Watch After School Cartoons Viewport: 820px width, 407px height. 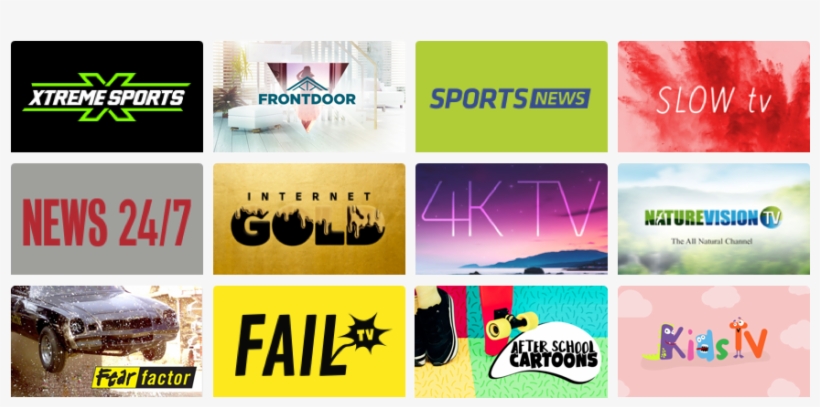511,341
